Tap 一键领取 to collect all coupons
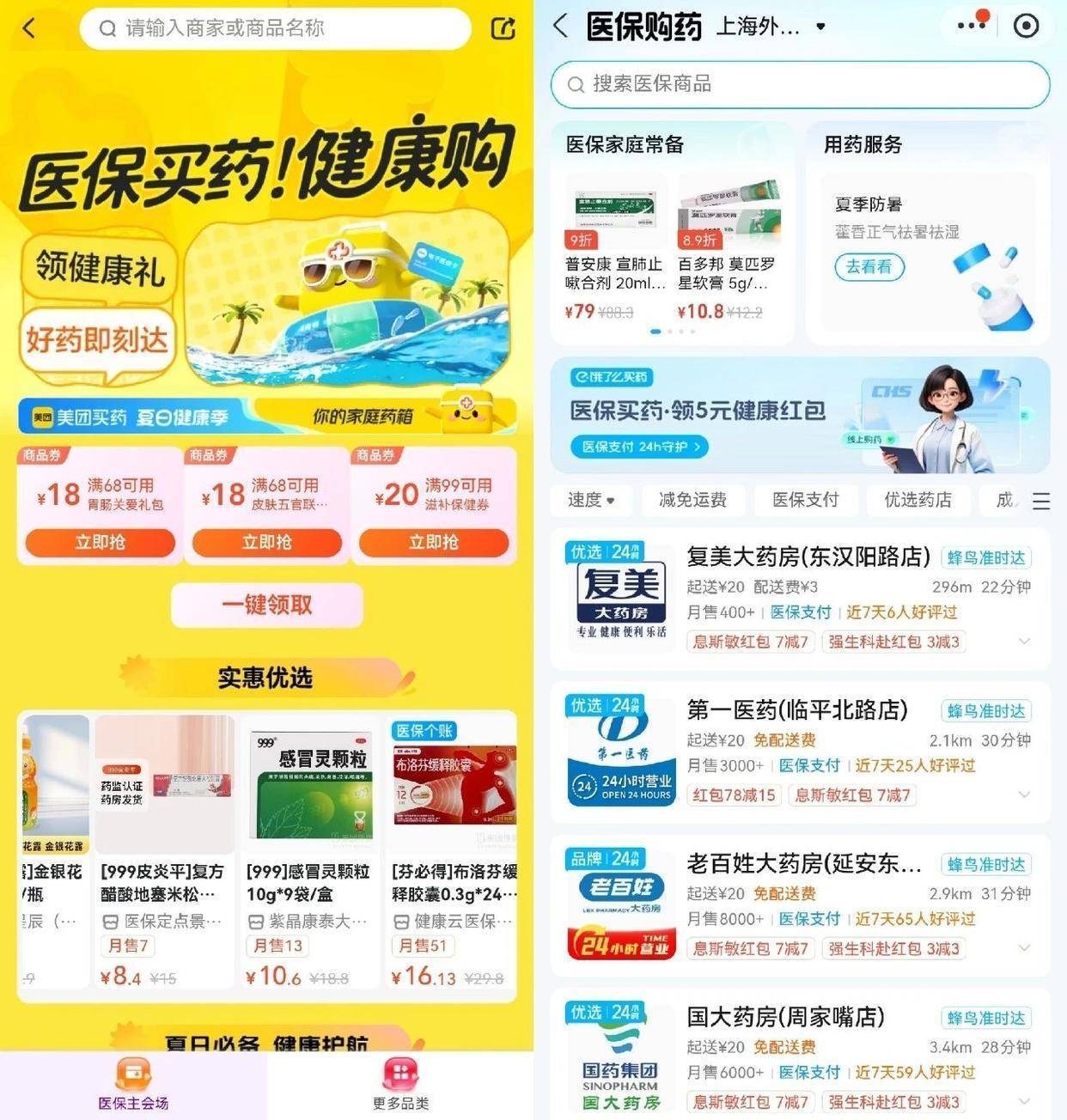Viewport: 1067px width, 1120px height. click(x=267, y=605)
